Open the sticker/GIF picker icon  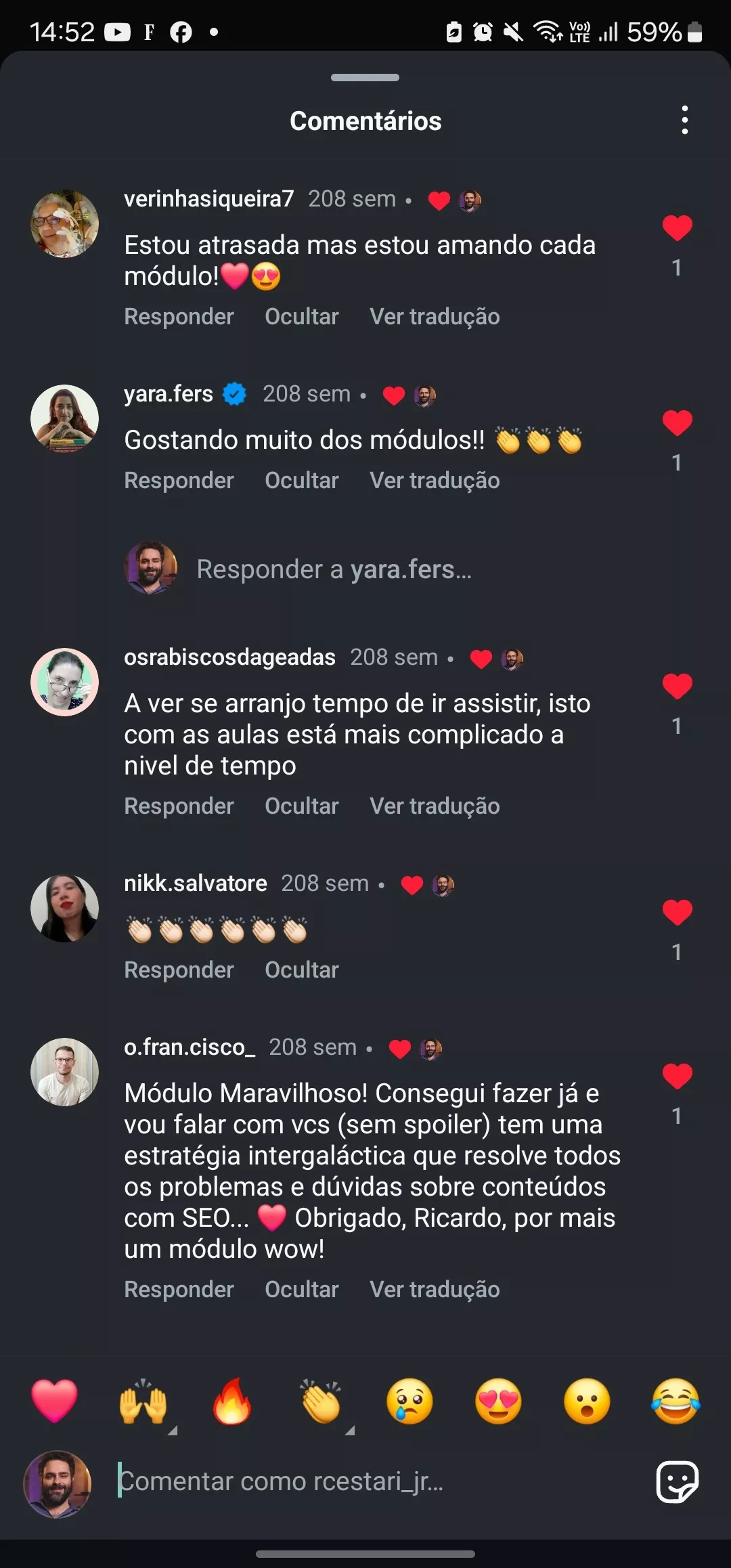tap(677, 1482)
